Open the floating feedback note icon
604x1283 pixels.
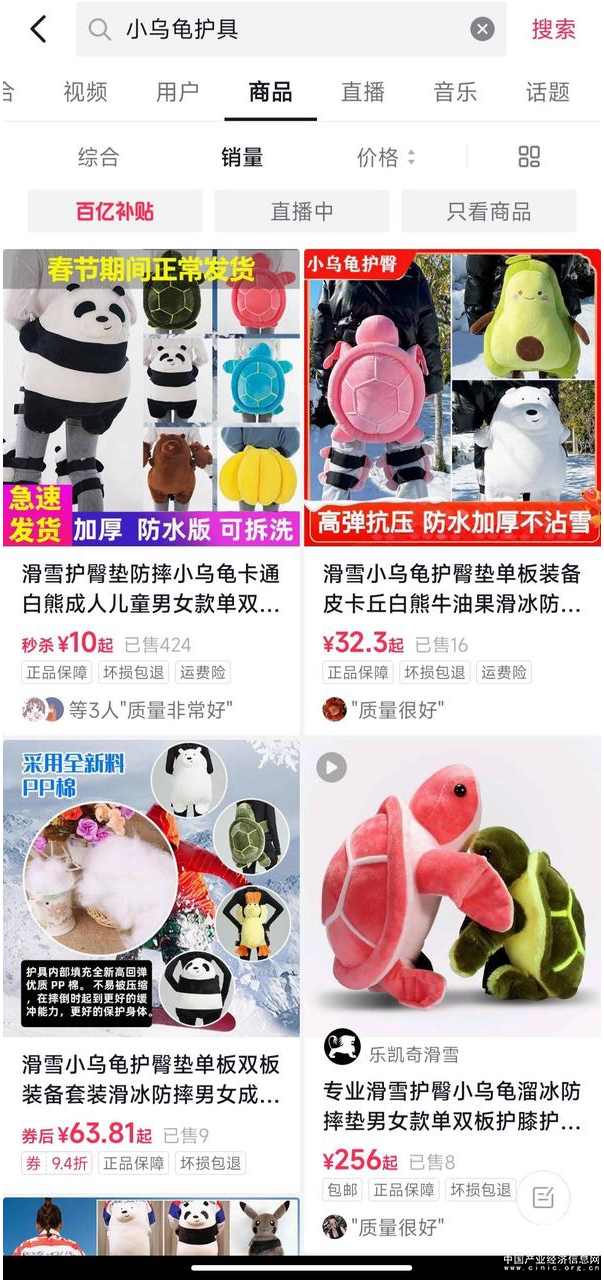pos(543,1197)
